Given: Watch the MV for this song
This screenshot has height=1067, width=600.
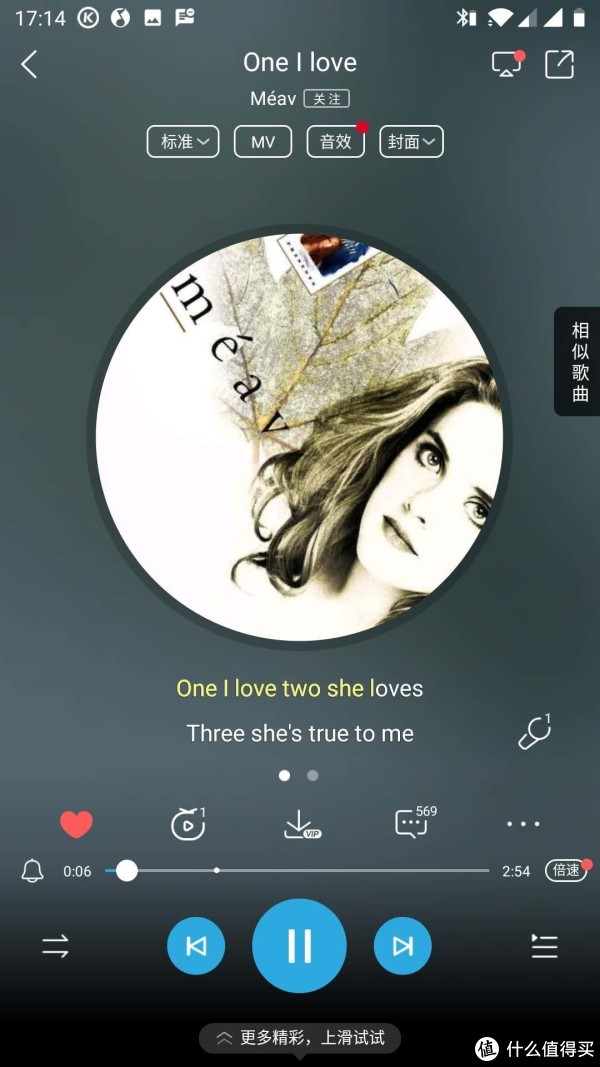Looking at the screenshot, I should click(x=263, y=142).
